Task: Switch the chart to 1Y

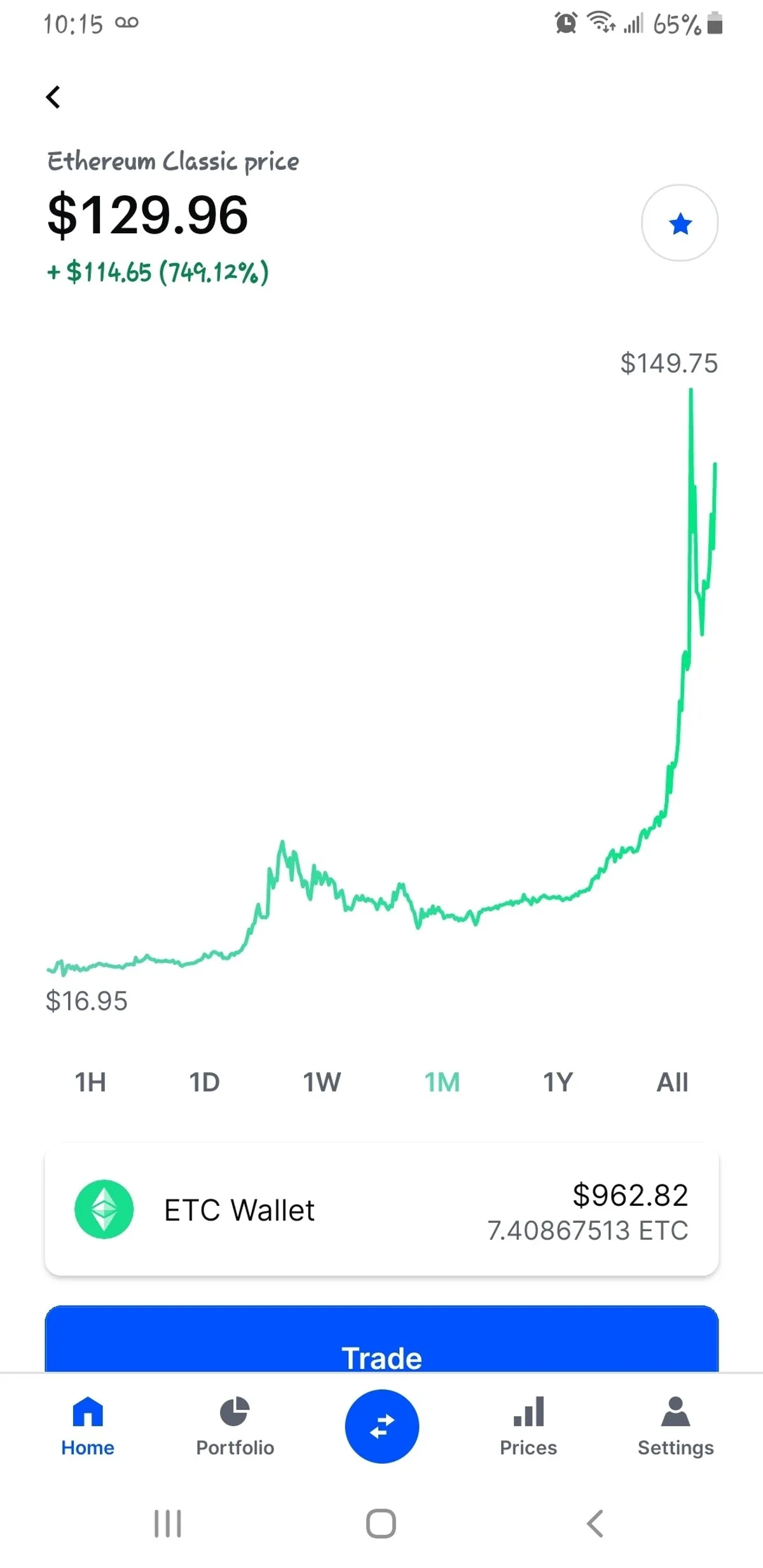Action: click(558, 1082)
